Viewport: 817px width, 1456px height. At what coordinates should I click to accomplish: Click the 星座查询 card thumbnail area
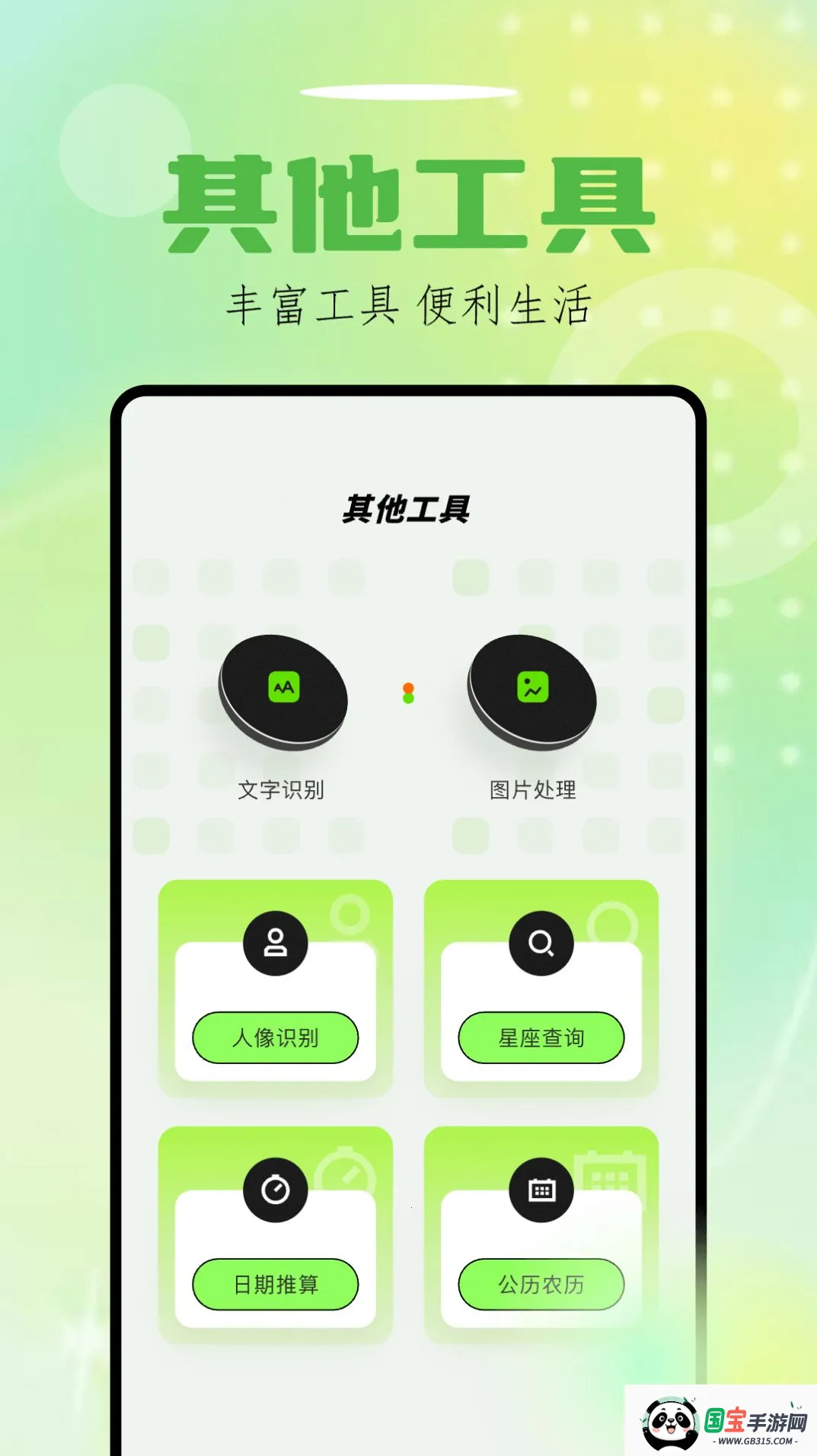(x=540, y=986)
